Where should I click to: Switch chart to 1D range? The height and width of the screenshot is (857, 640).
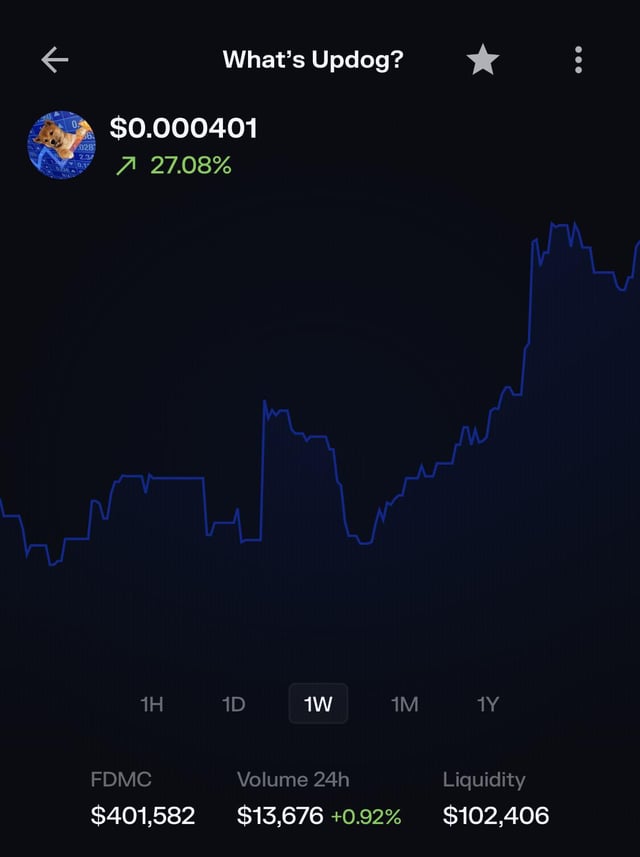pos(233,704)
